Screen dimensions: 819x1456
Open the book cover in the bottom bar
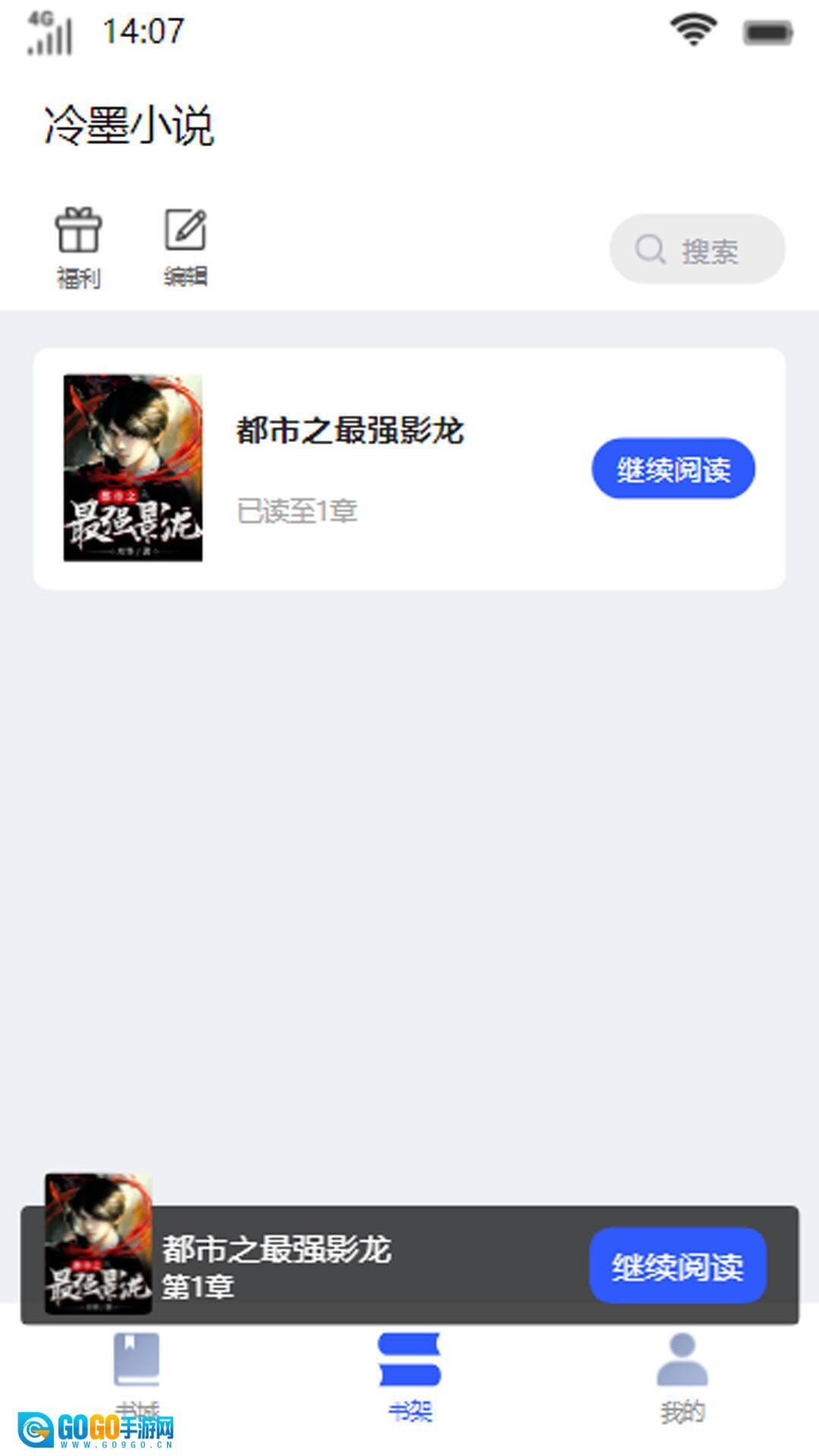click(99, 1244)
